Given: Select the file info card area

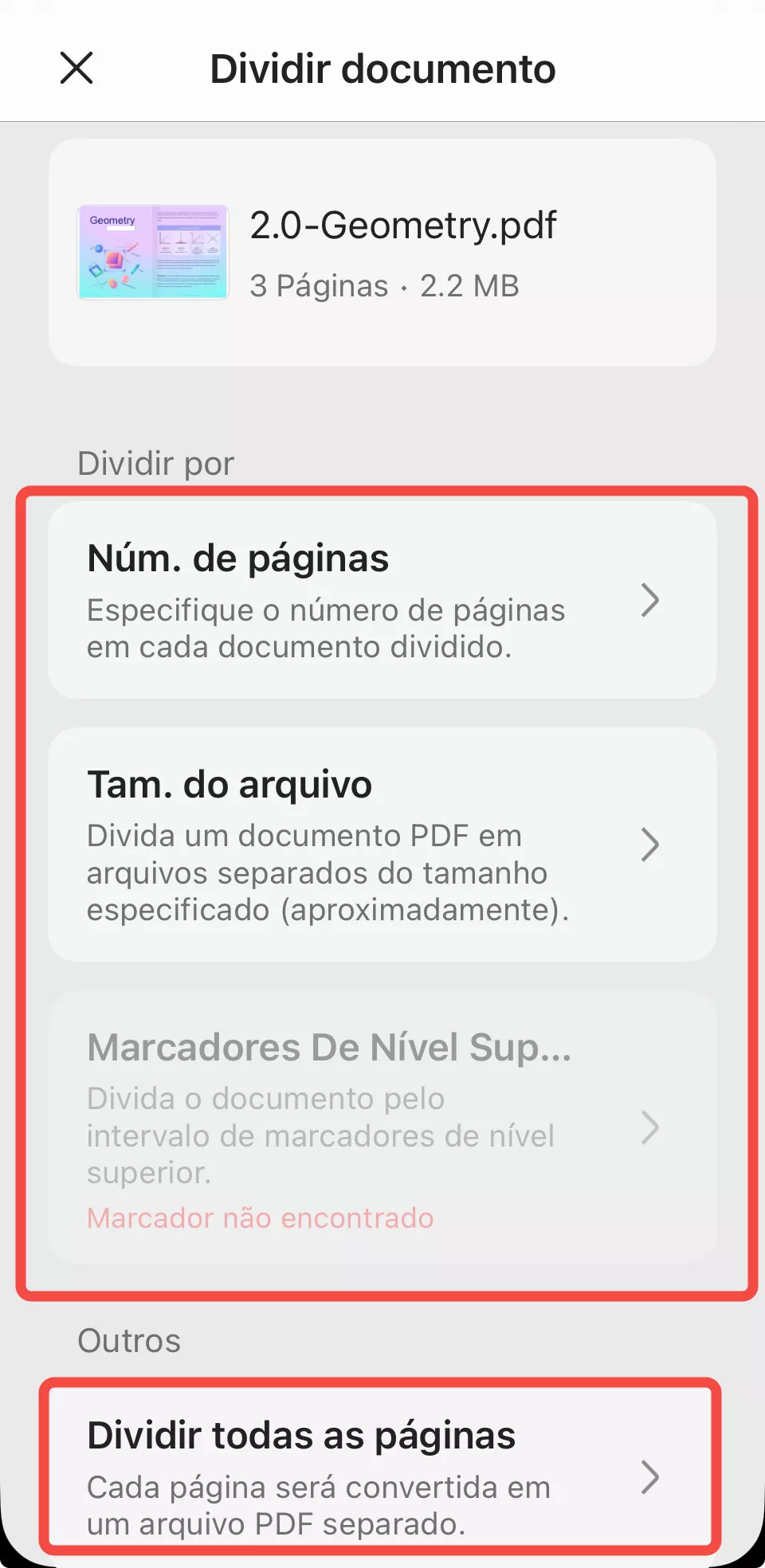Looking at the screenshot, I should pyautogui.click(x=382, y=251).
